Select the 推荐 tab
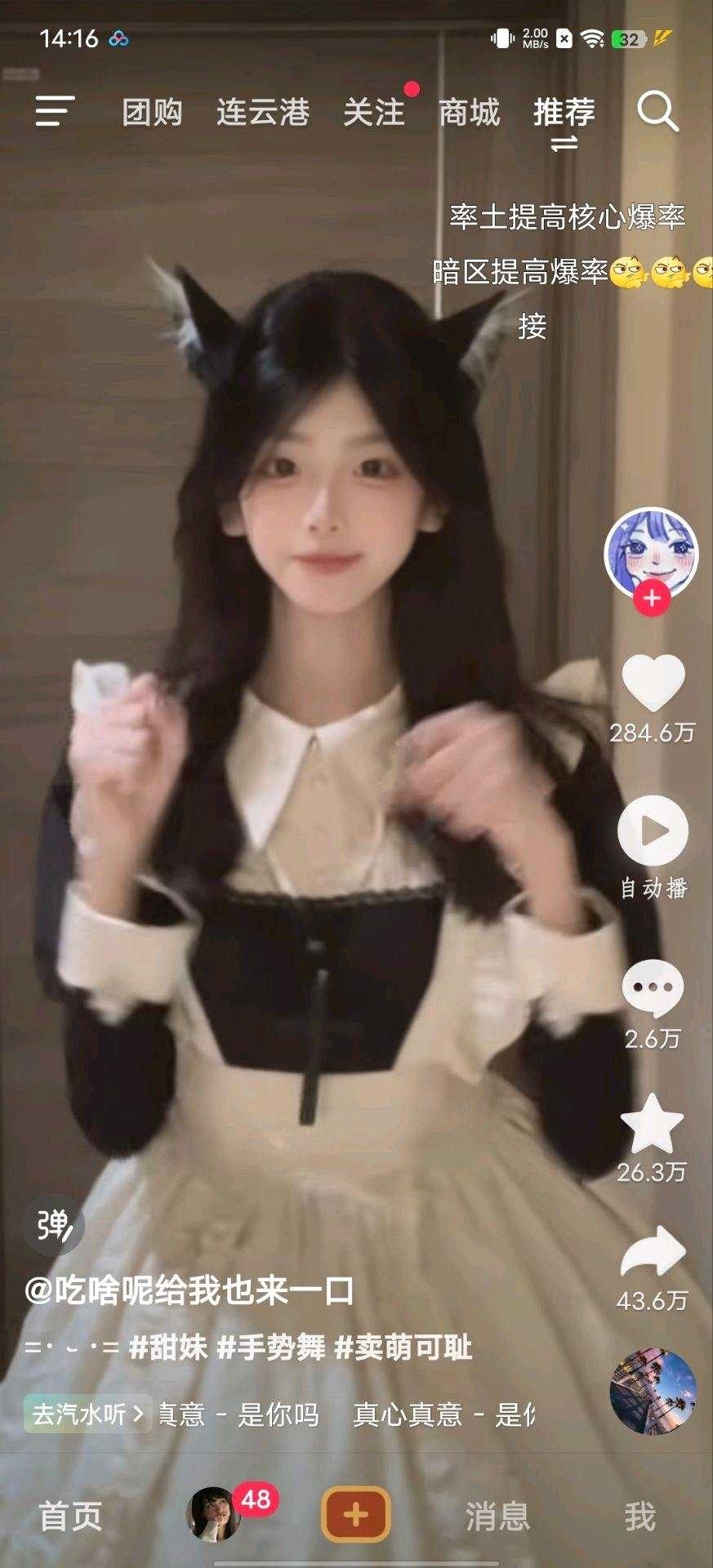Image resolution: width=713 pixels, height=1568 pixels. point(564,112)
